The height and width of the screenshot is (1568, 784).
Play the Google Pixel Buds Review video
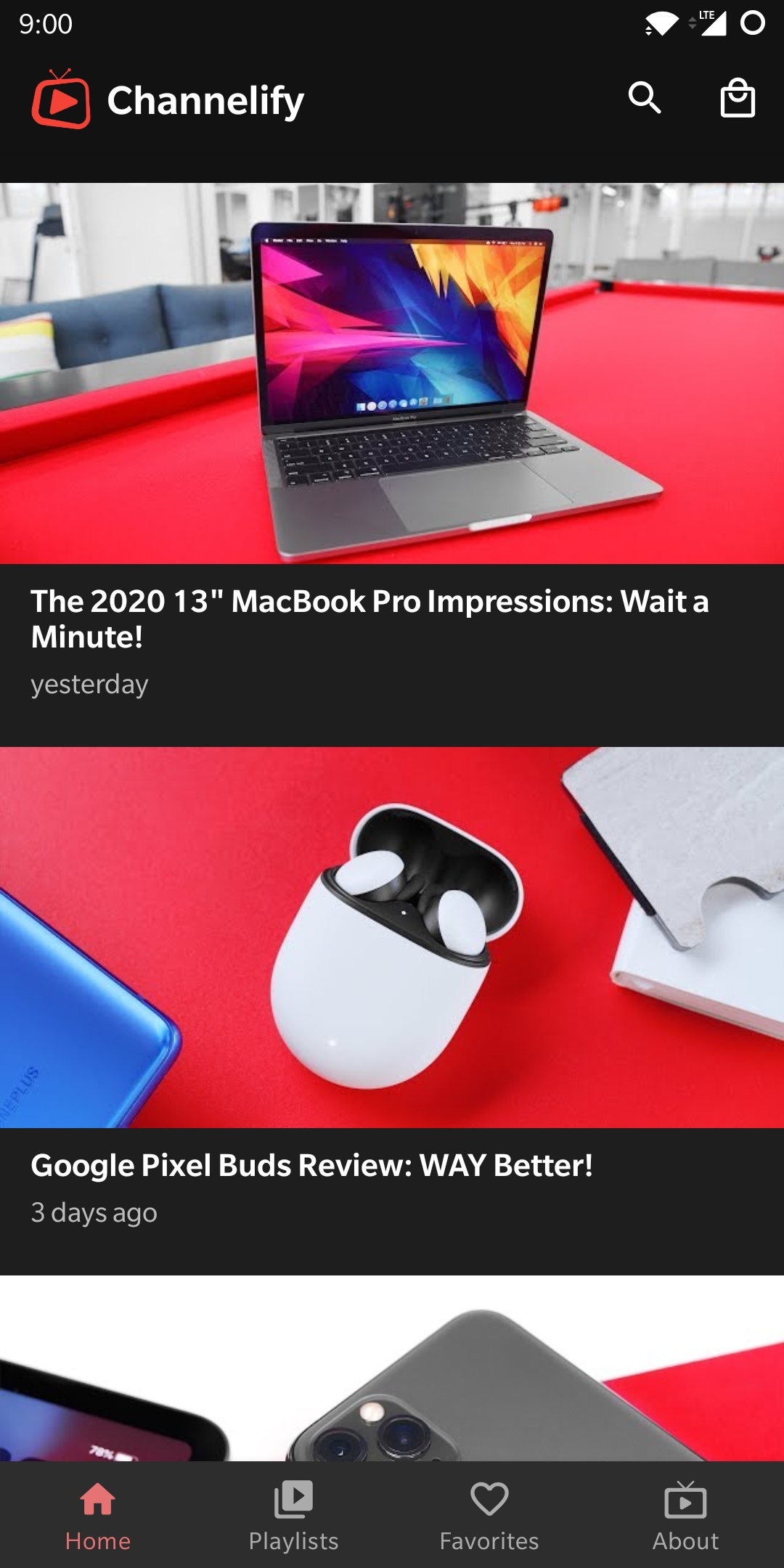pos(392,937)
